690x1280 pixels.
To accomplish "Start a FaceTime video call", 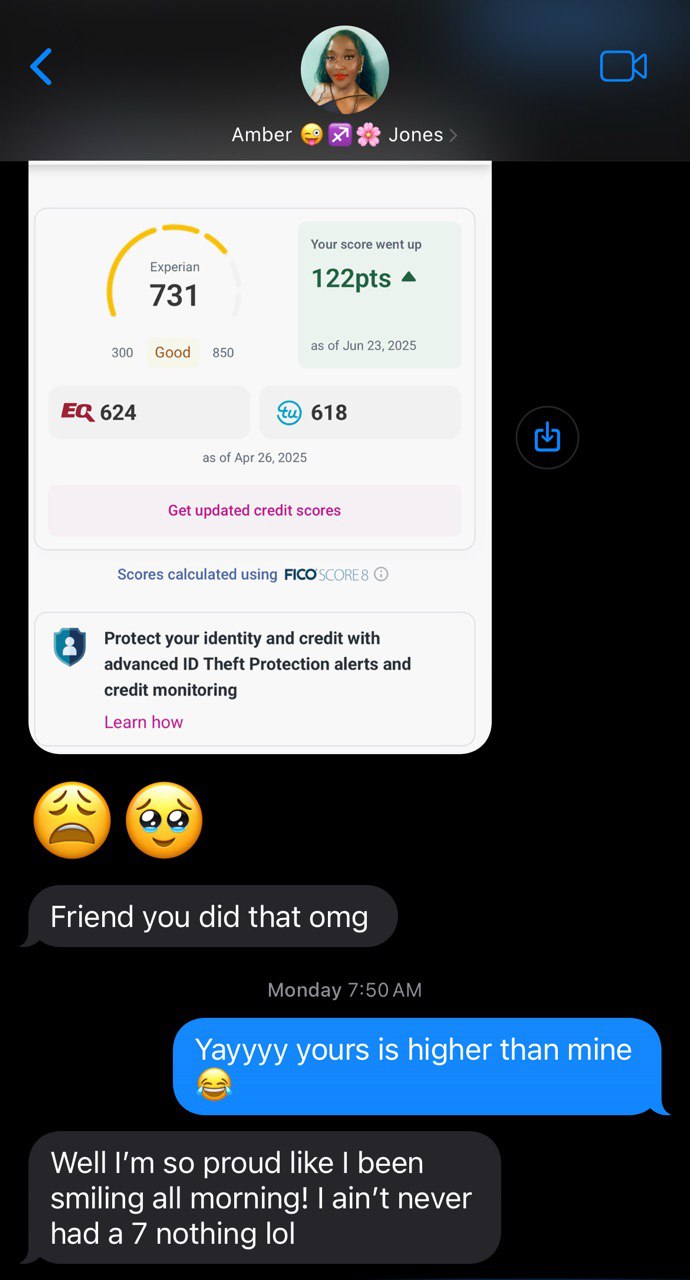I will click(622, 67).
